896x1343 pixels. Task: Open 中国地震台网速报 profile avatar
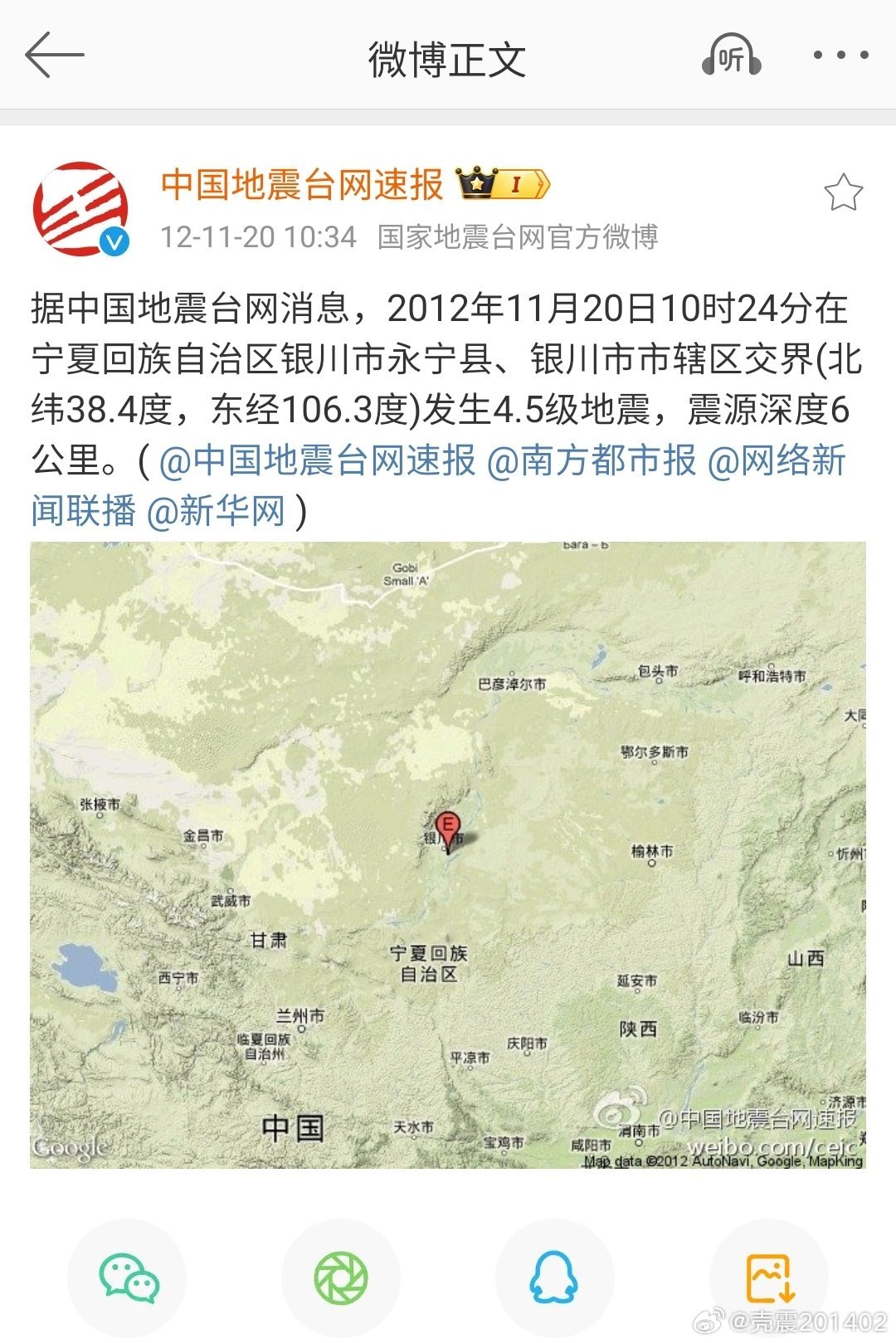[x=80, y=209]
